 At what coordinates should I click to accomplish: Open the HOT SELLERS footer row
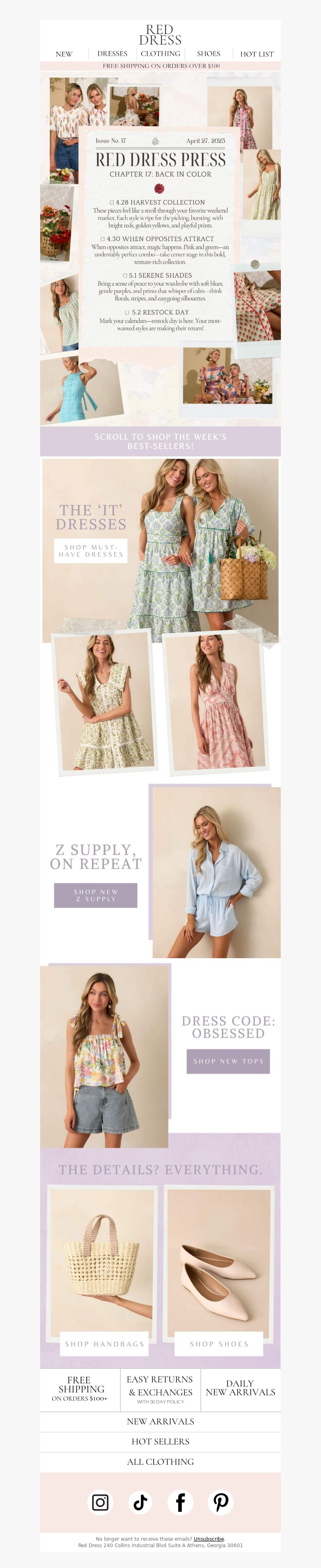coord(160,1442)
